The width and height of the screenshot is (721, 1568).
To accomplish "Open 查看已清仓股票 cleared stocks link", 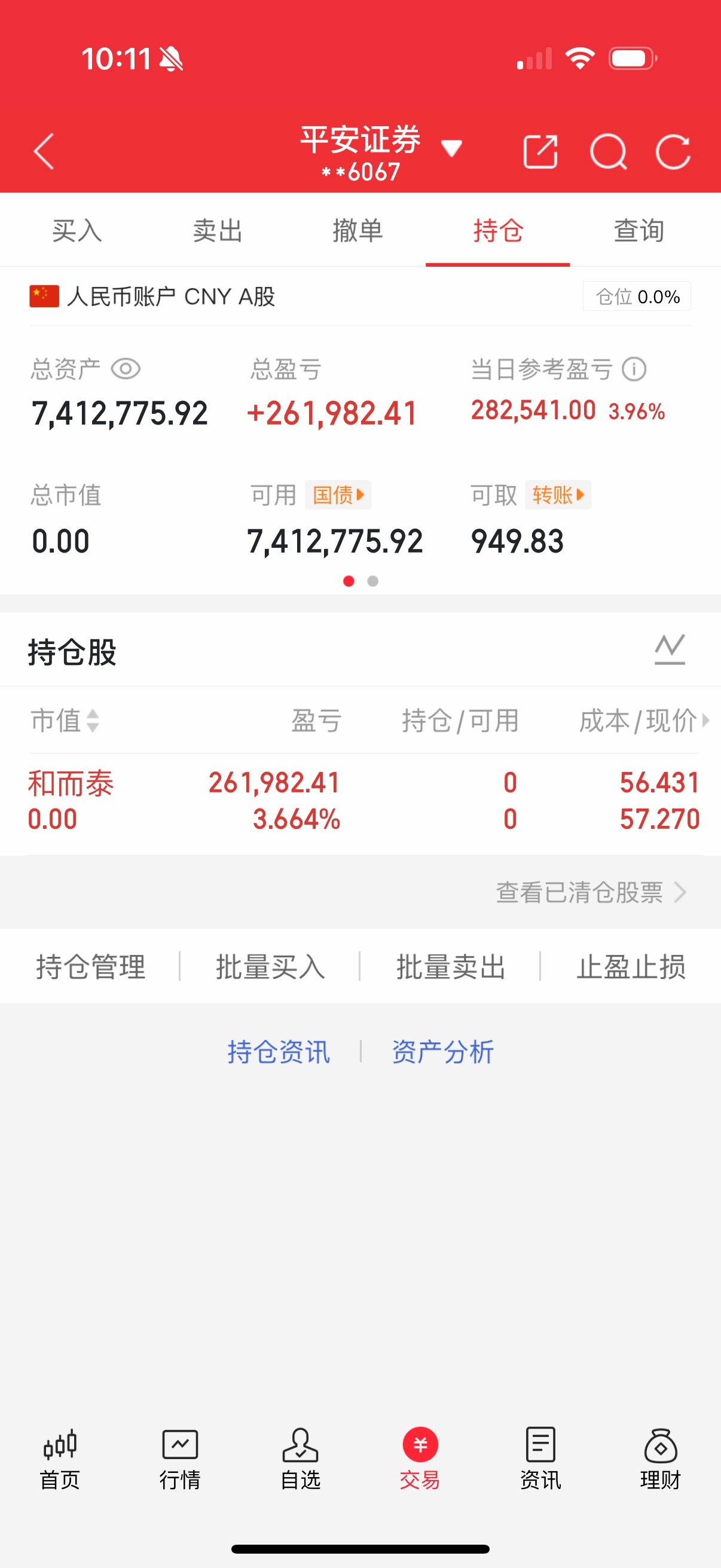I will click(x=580, y=892).
